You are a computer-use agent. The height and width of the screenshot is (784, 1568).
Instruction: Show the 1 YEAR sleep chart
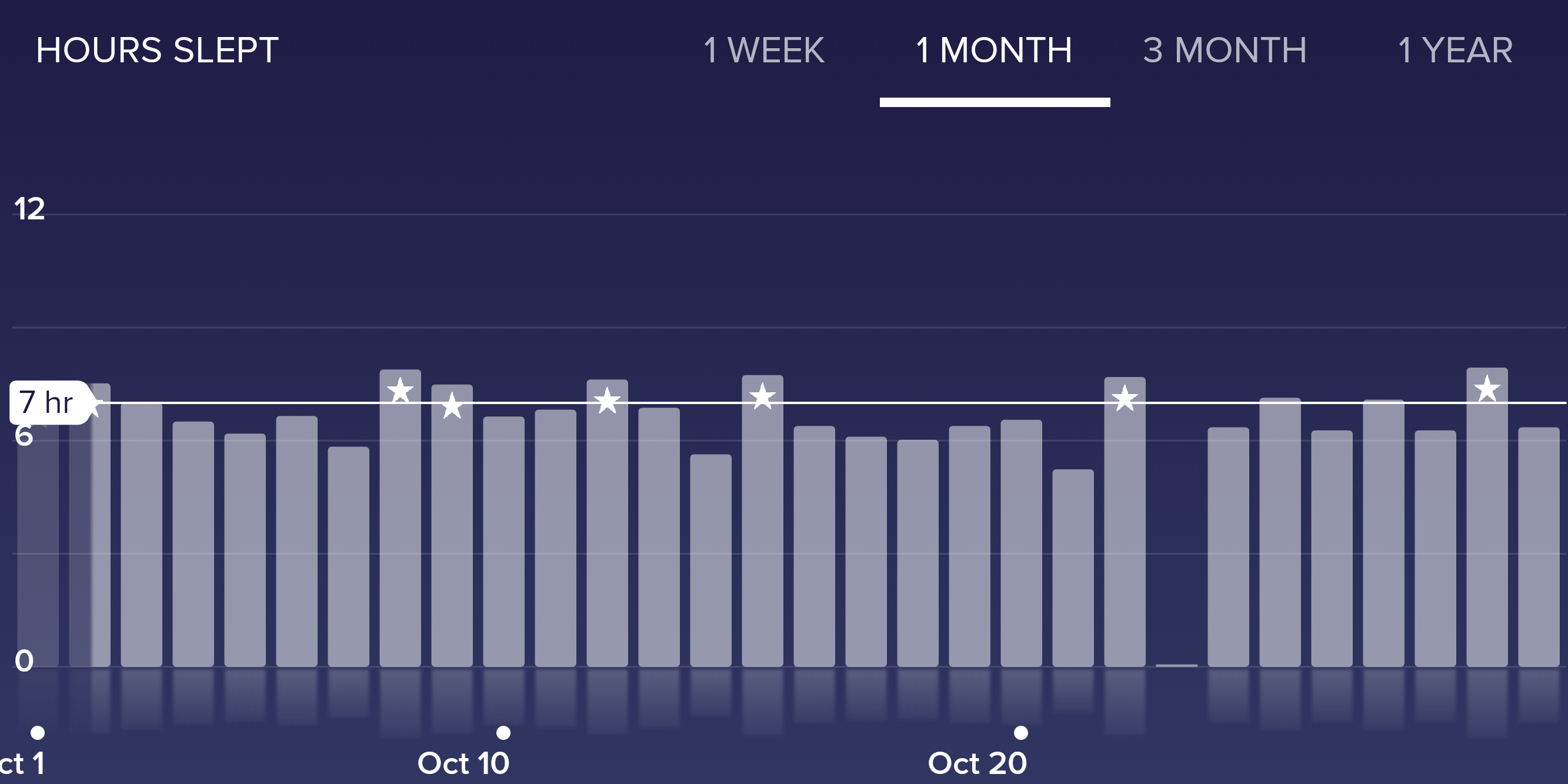tap(1455, 50)
